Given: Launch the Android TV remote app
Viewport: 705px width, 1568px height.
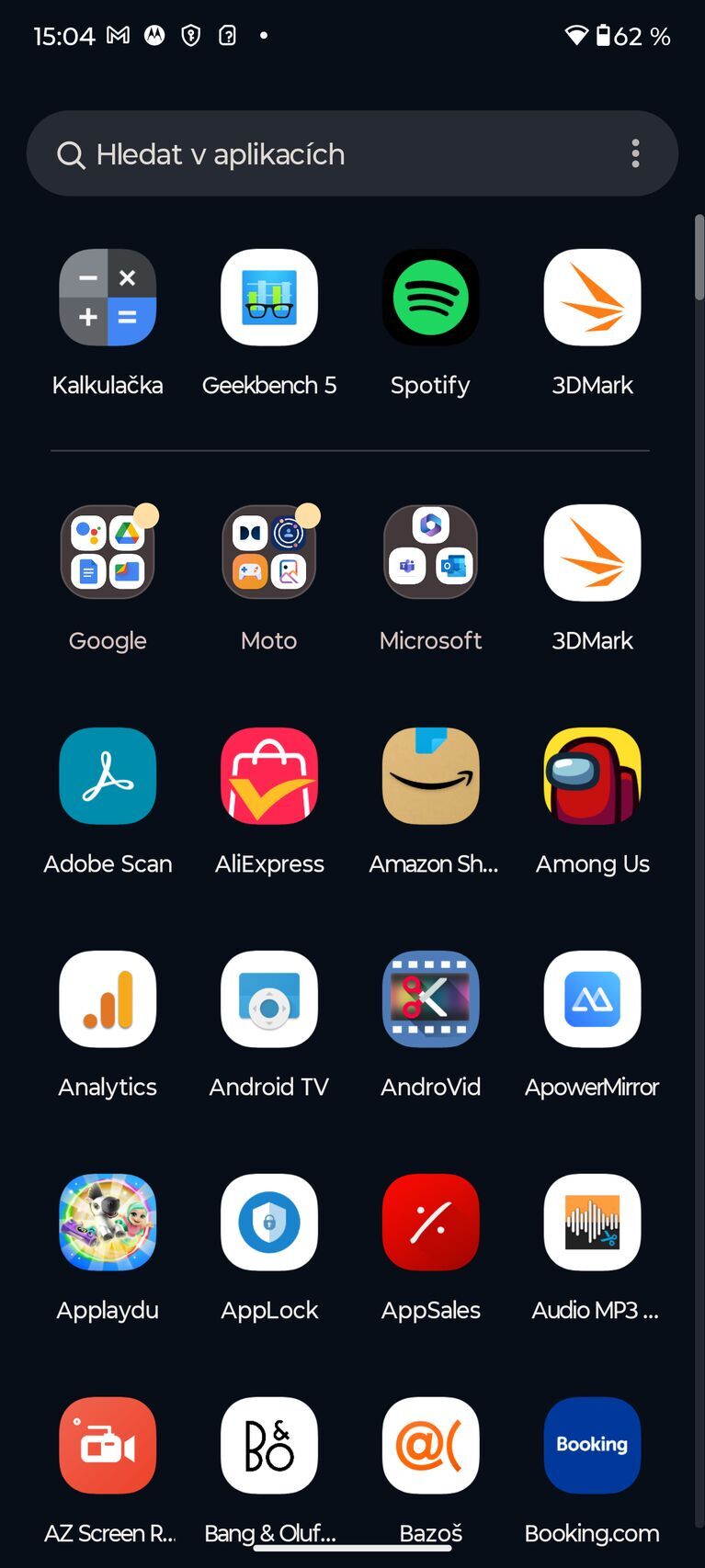Looking at the screenshot, I should point(268,999).
